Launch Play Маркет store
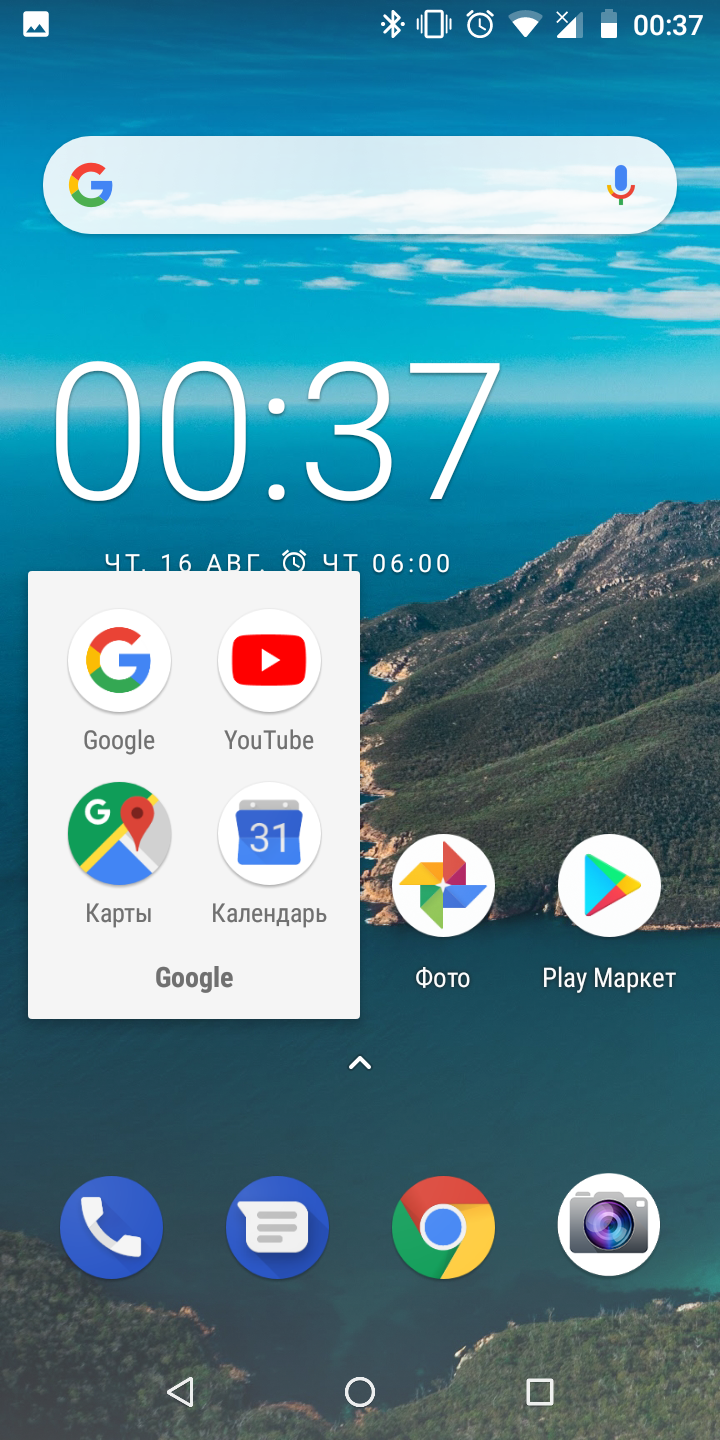This screenshot has height=1440, width=720. [609, 886]
